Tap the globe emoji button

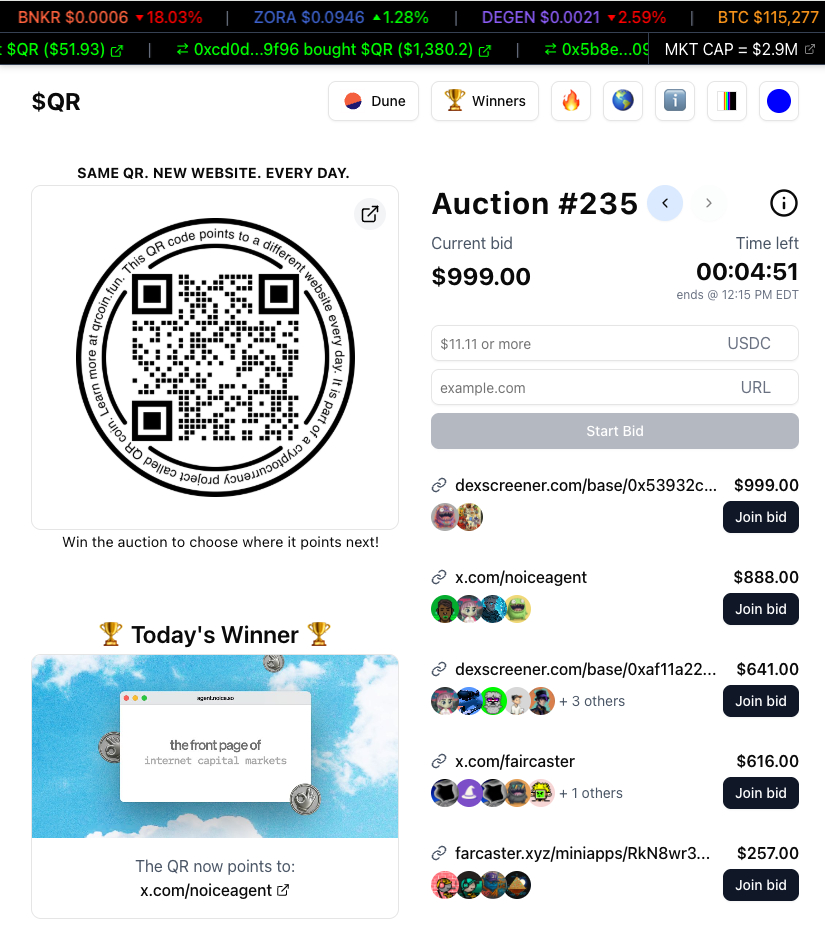coord(623,101)
